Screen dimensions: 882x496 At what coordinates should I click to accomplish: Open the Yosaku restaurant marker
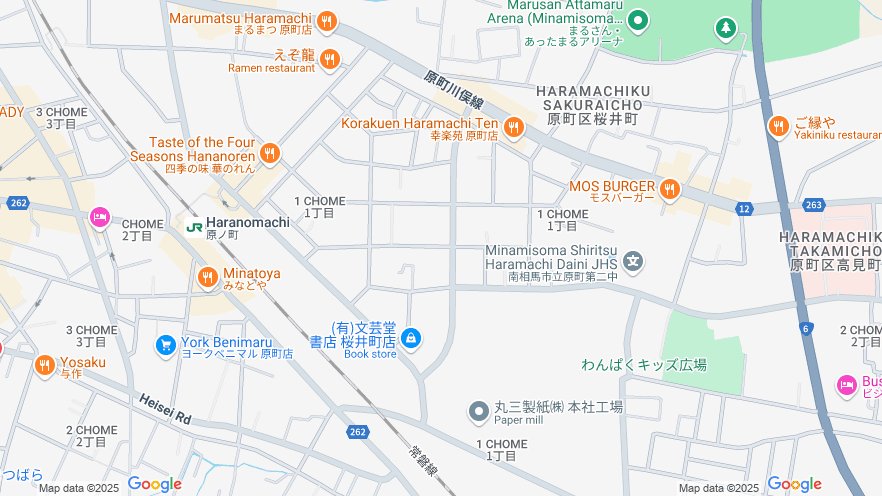coord(44,366)
